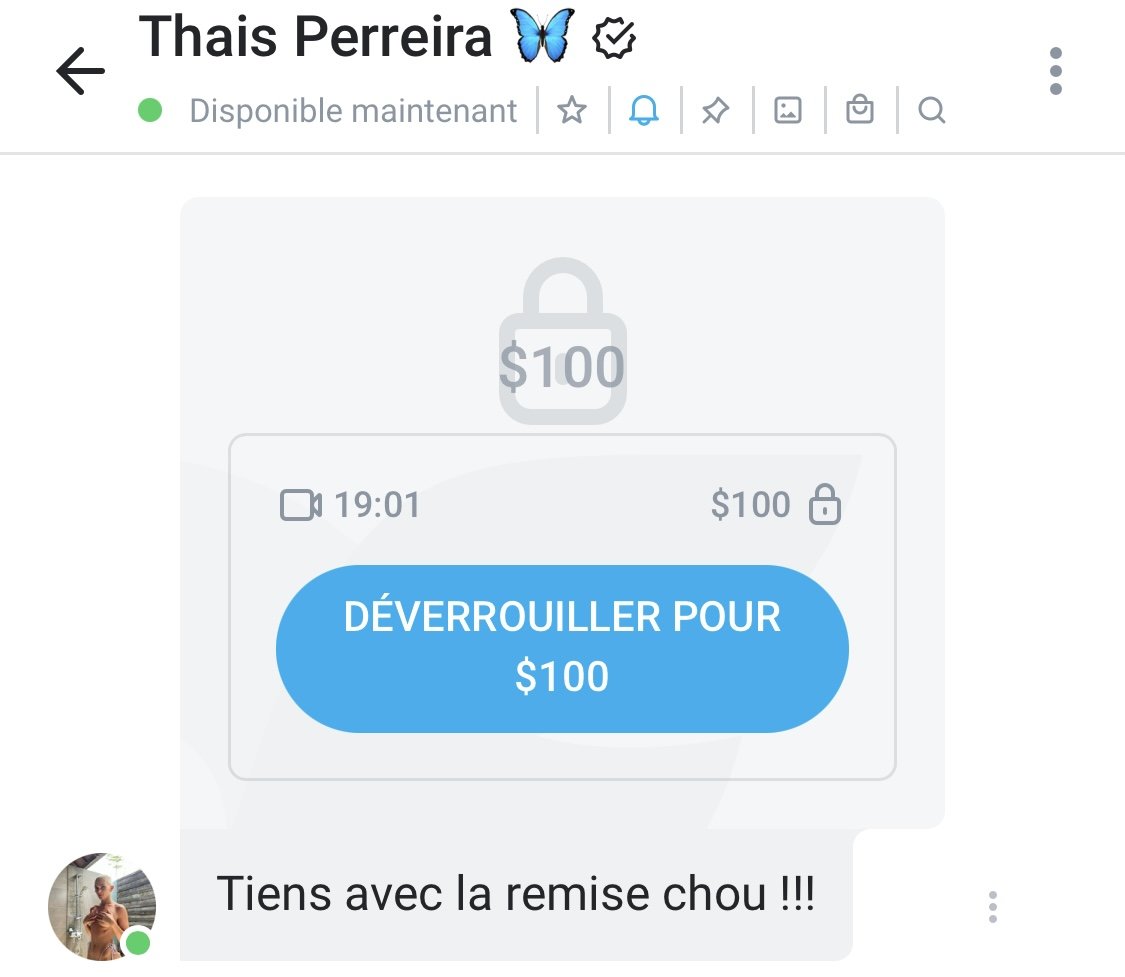Screen dimensions: 1125x977
Task: Open the purchases bag icon
Action: click(x=860, y=110)
